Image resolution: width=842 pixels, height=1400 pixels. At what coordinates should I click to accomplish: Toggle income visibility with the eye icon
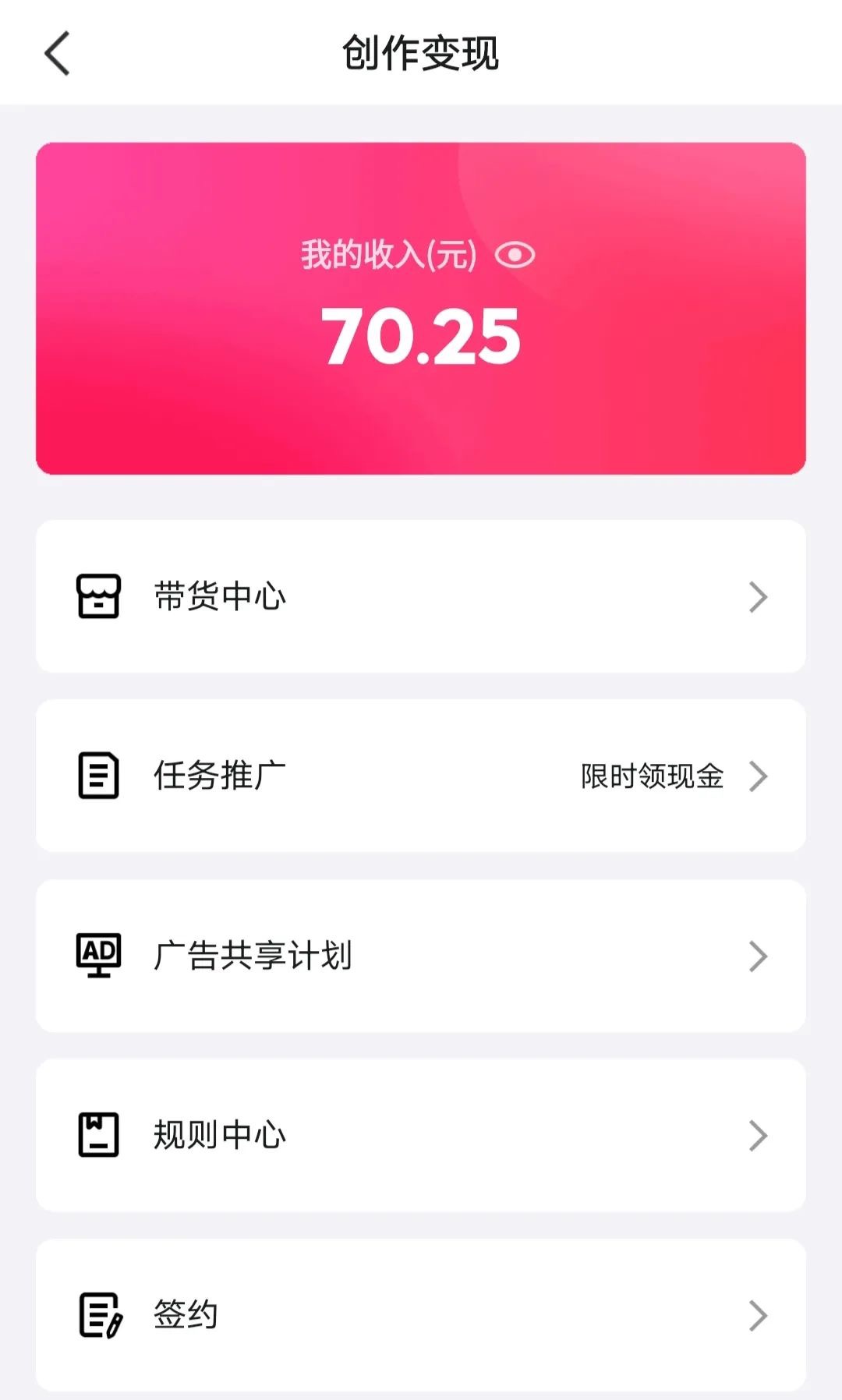515,253
